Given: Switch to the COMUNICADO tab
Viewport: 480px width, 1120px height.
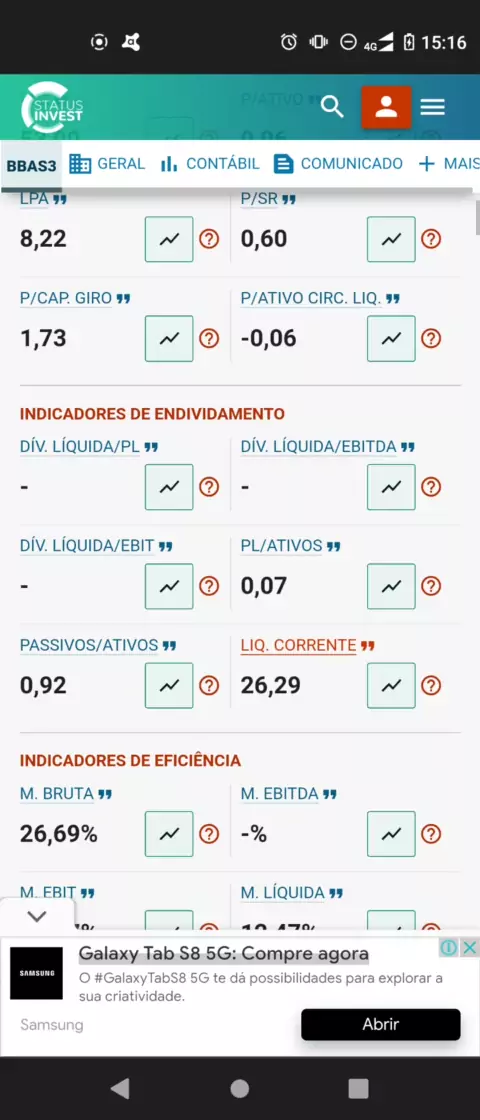Looking at the screenshot, I should (339, 164).
